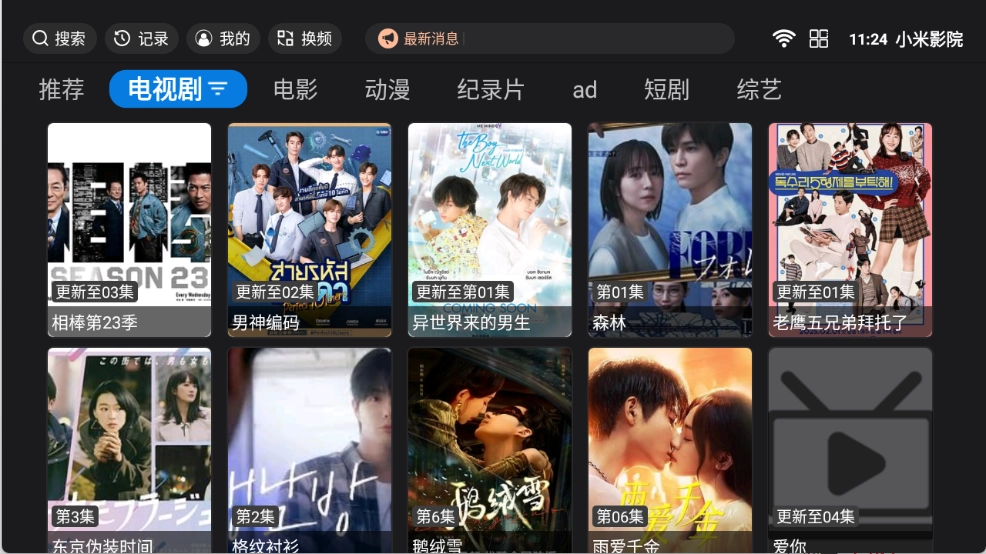
Task: Open the drama 鹅绒雪
Action: point(490,450)
